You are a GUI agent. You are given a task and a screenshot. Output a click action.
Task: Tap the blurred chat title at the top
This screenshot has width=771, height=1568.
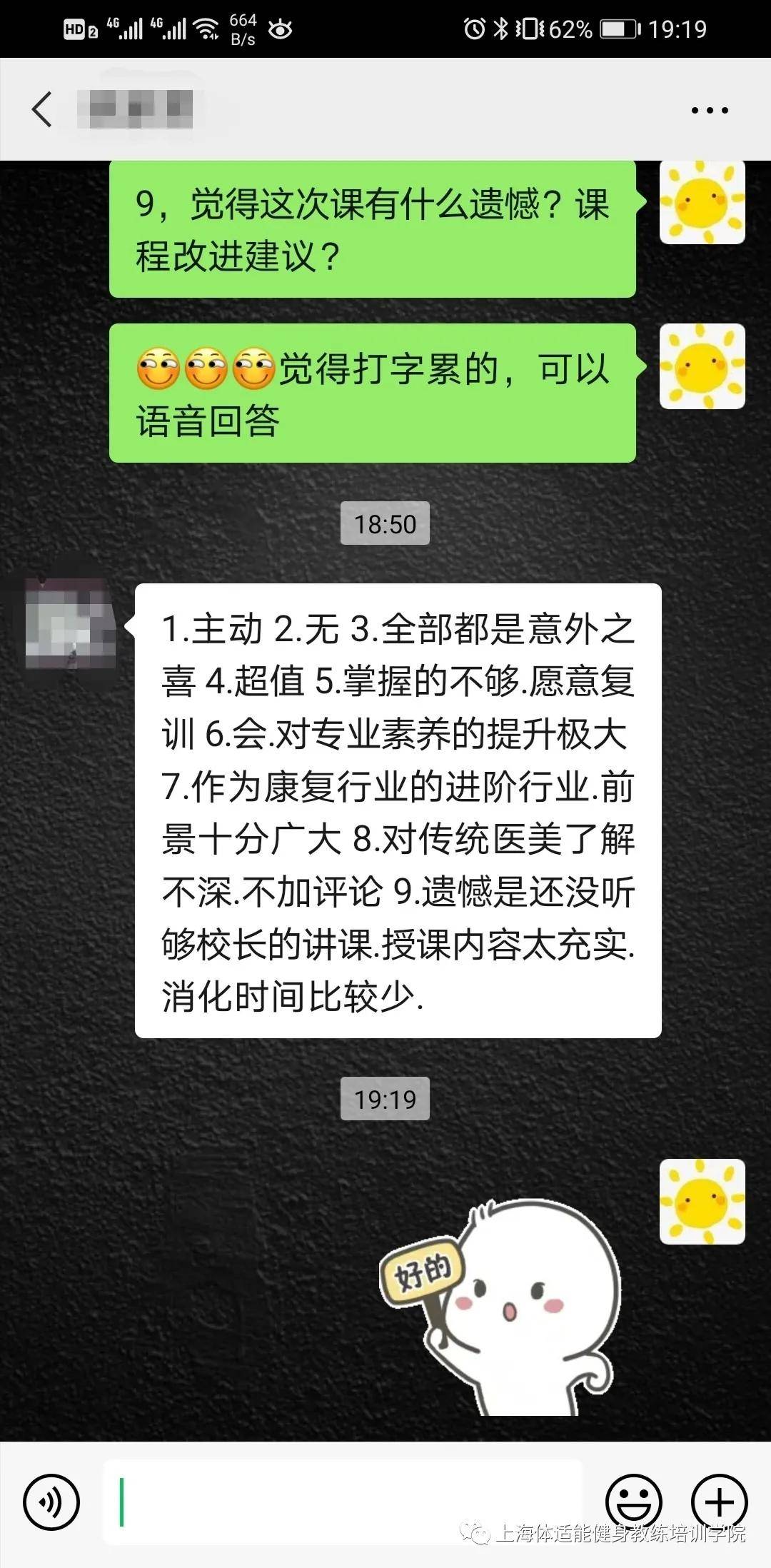pos(136,109)
